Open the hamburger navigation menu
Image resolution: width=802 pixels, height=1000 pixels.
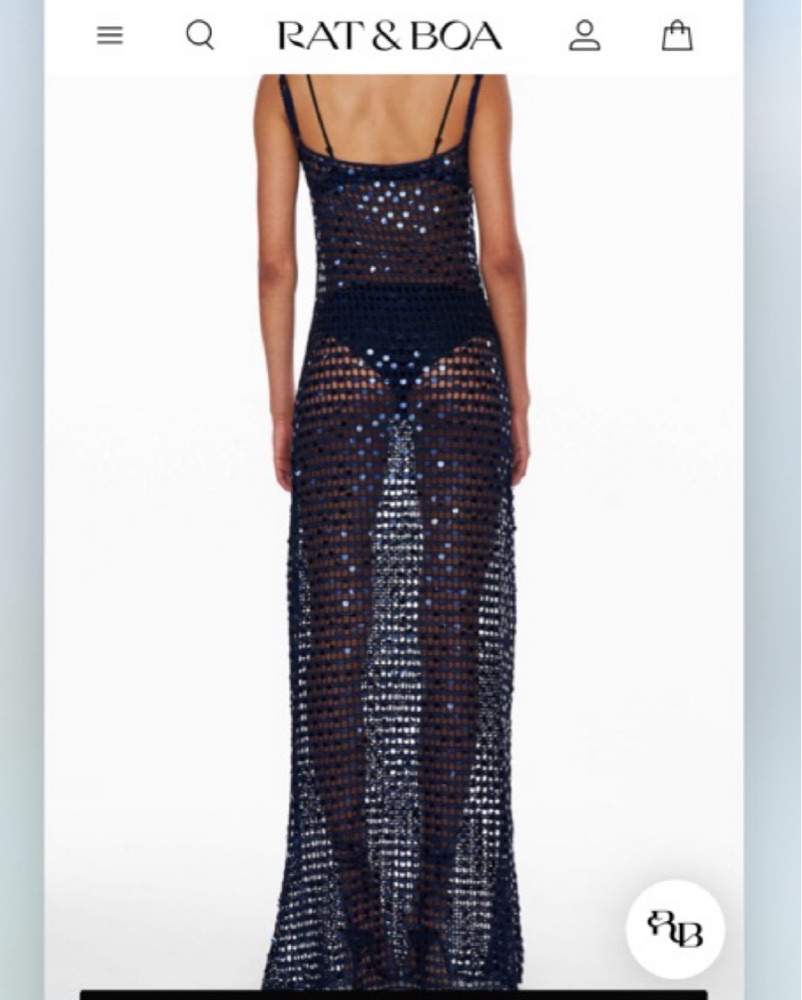(x=110, y=36)
